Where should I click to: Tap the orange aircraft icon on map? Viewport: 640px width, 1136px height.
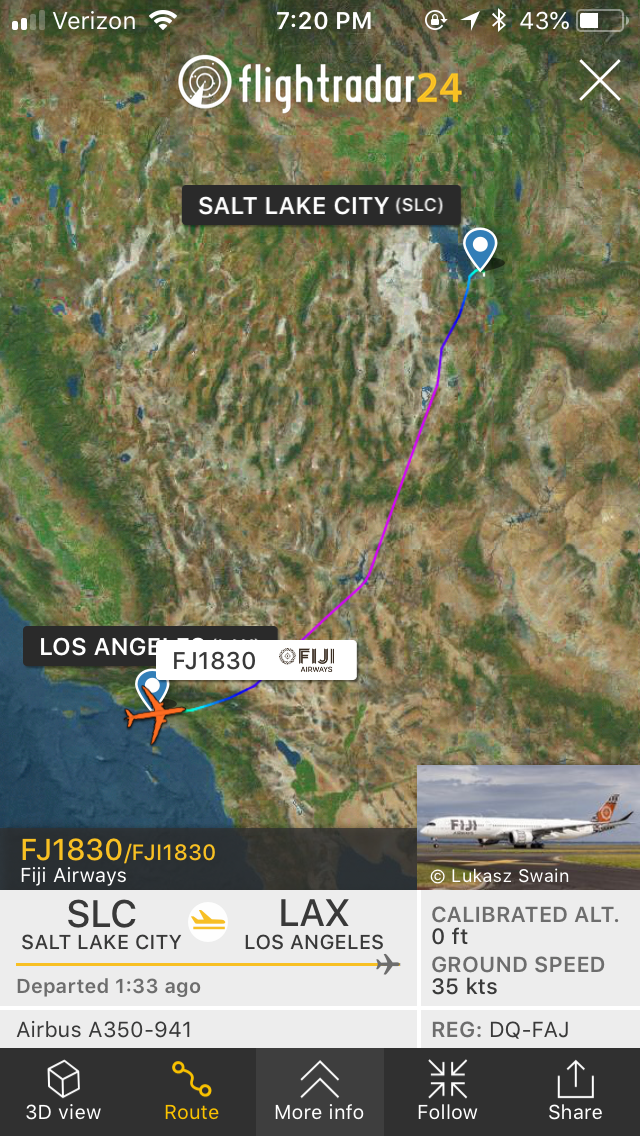(155, 718)
